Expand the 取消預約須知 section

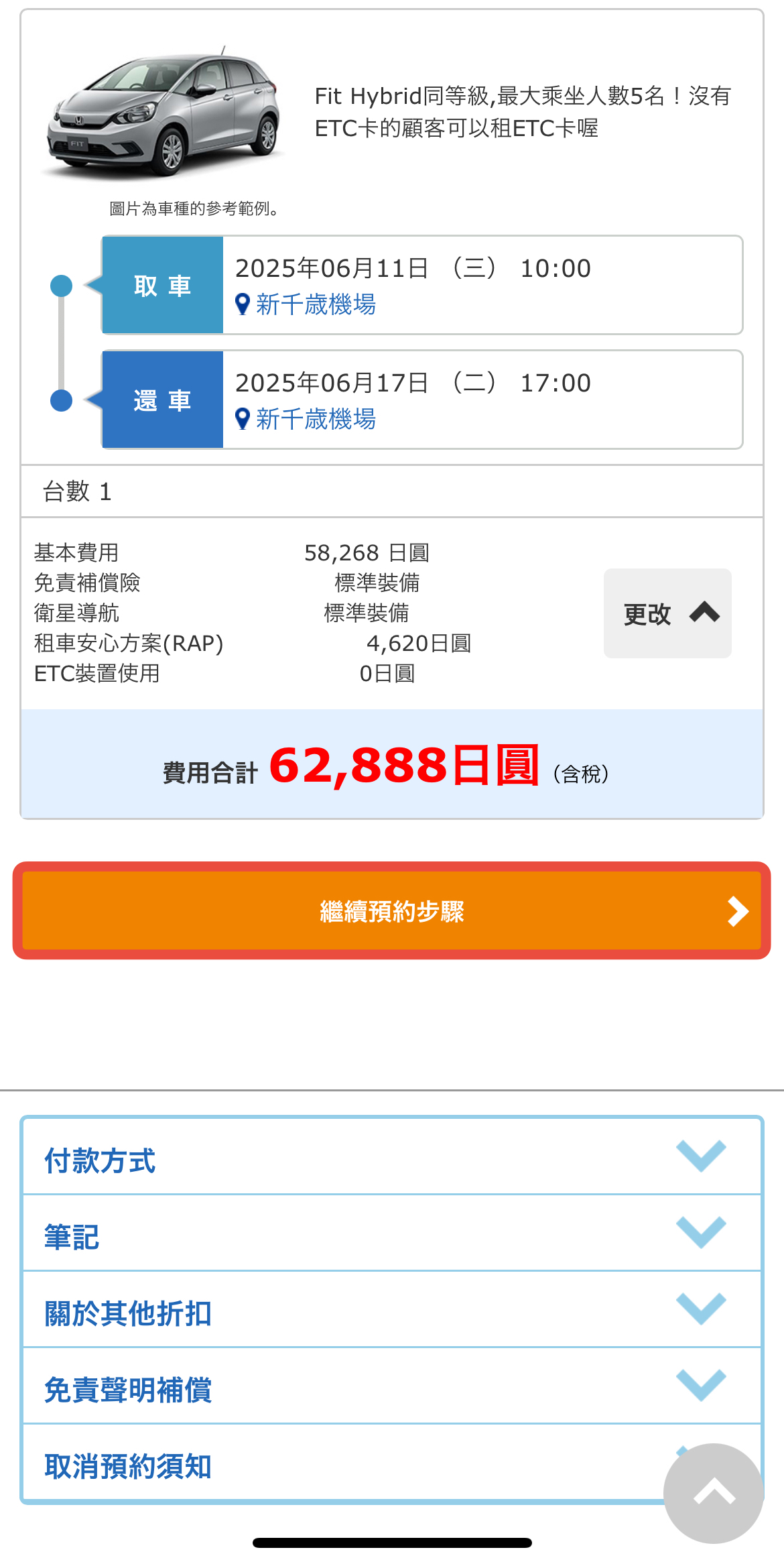click(335, 1465)
